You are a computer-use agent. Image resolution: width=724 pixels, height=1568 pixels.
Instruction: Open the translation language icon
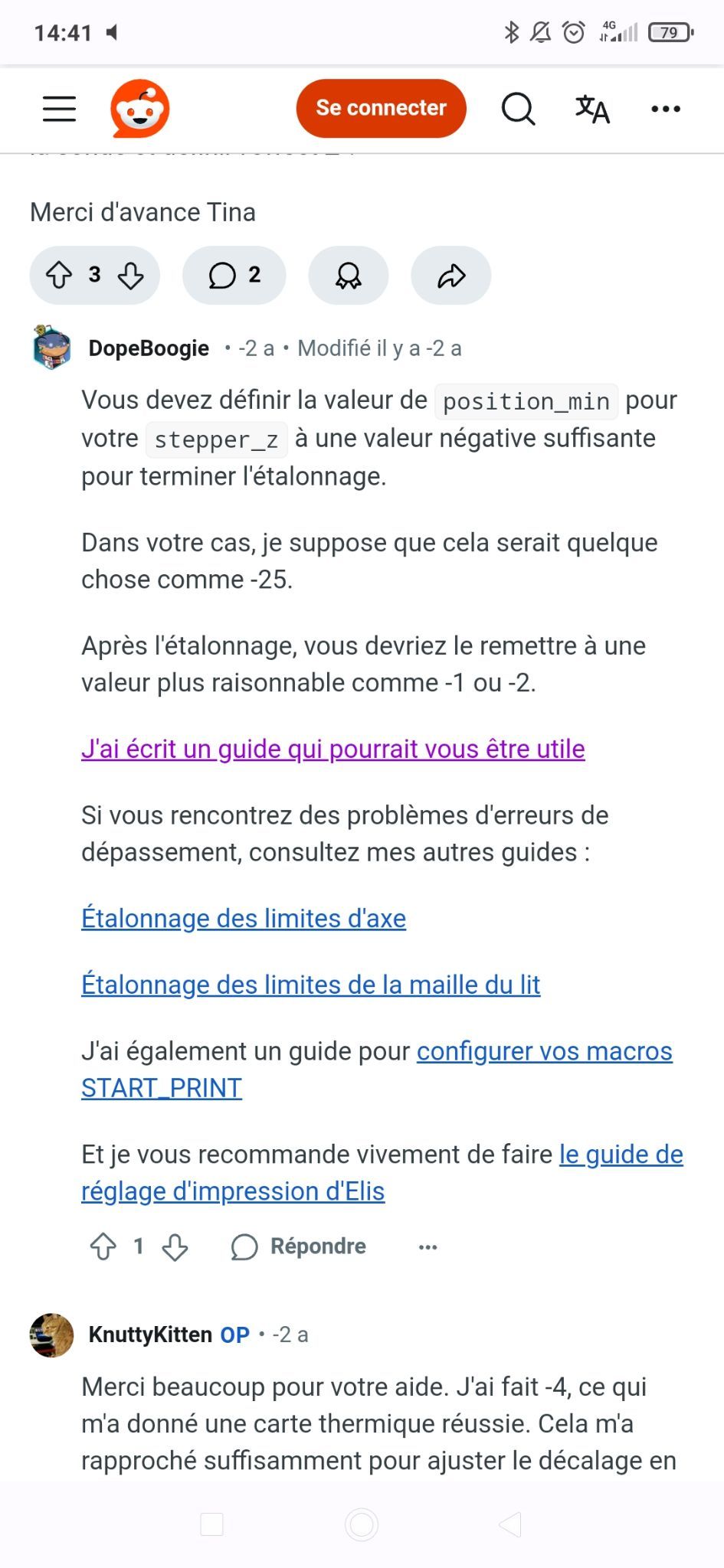[592, 109]
